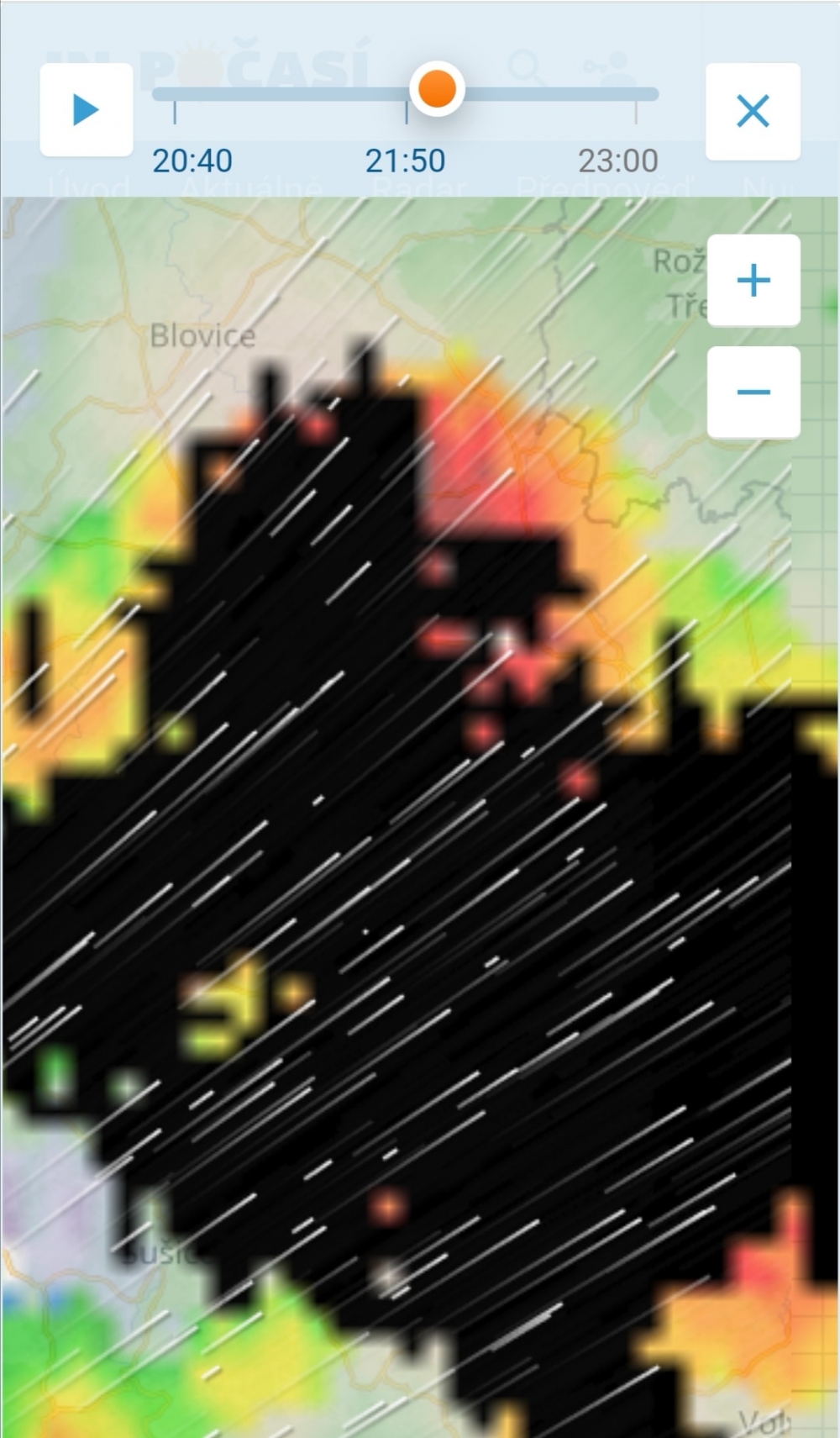The image size is (840, 1438).
Task: Close the radar player overlay
Action: 753,111
